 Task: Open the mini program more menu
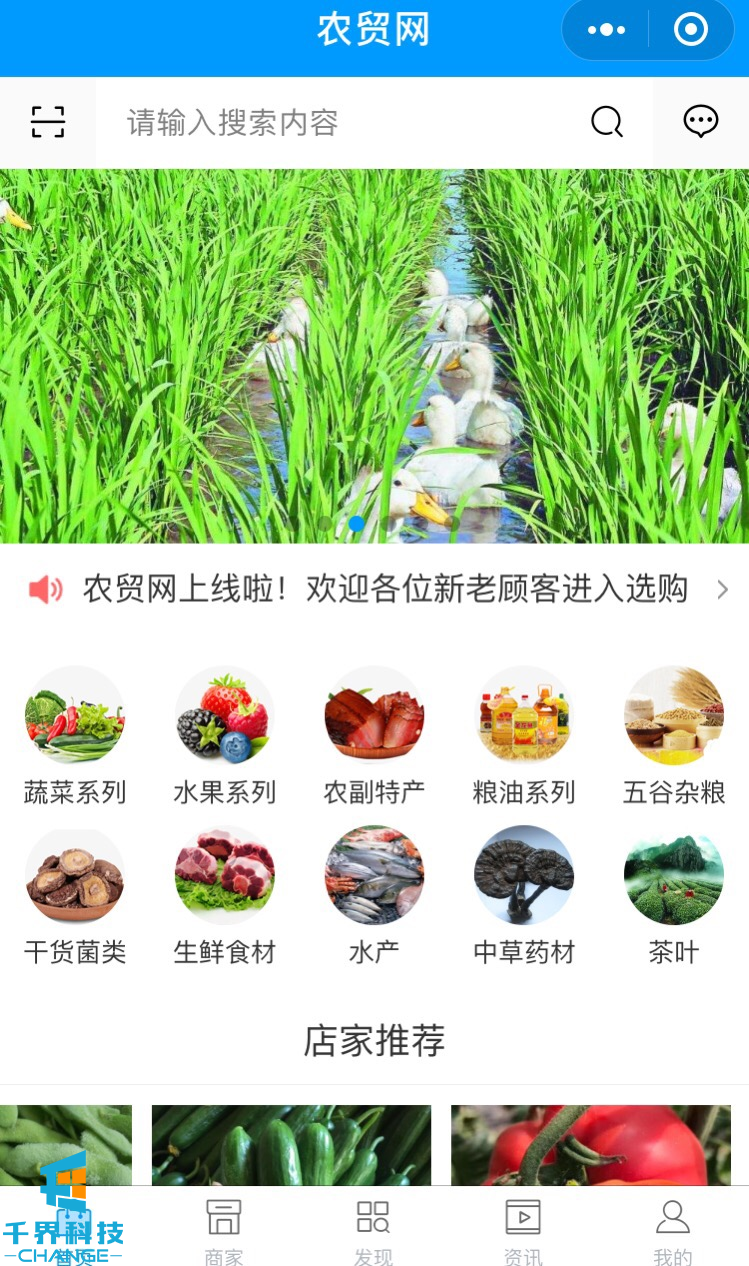606,30
